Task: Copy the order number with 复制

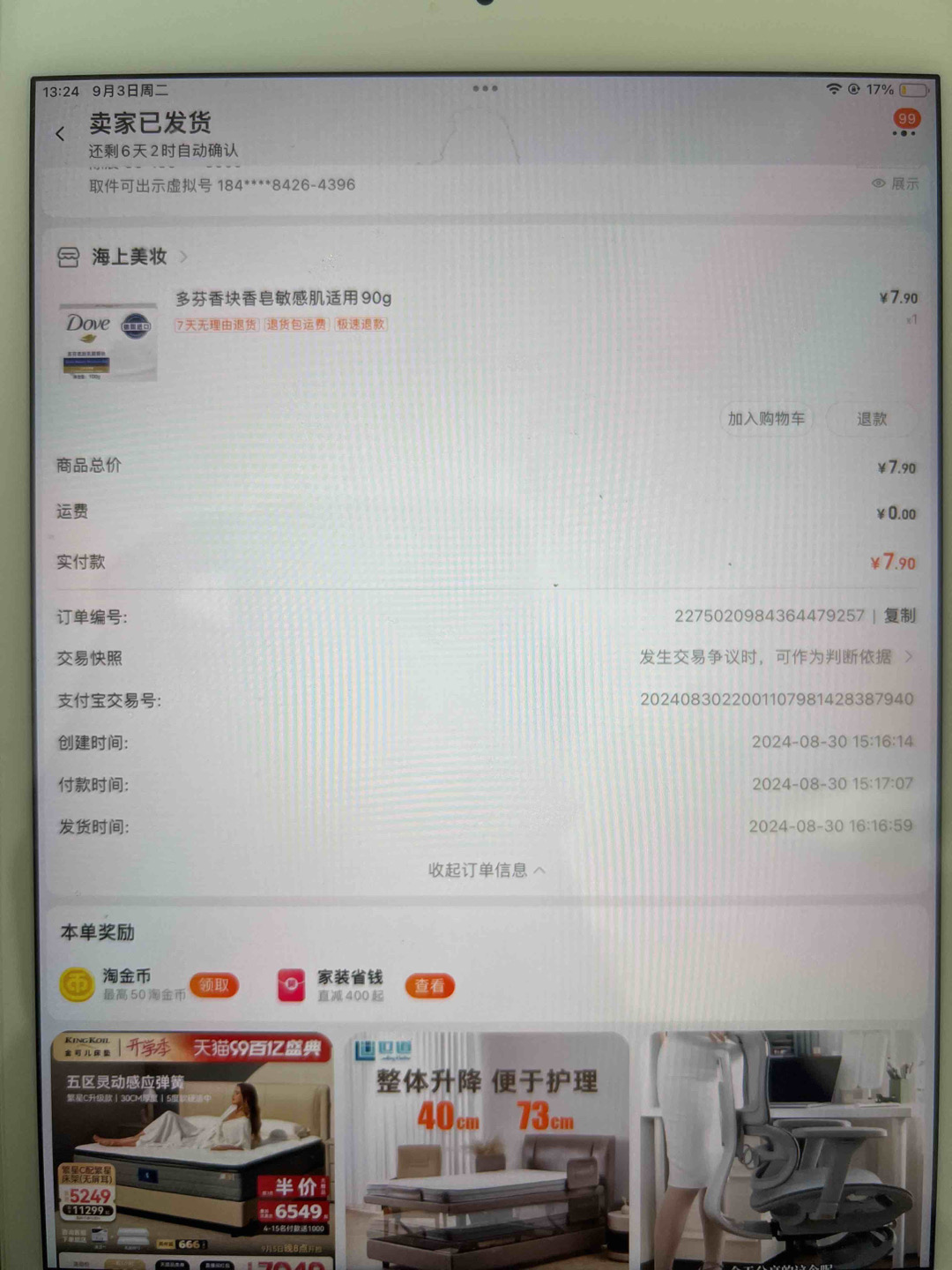Action: (x=899, y=616)
